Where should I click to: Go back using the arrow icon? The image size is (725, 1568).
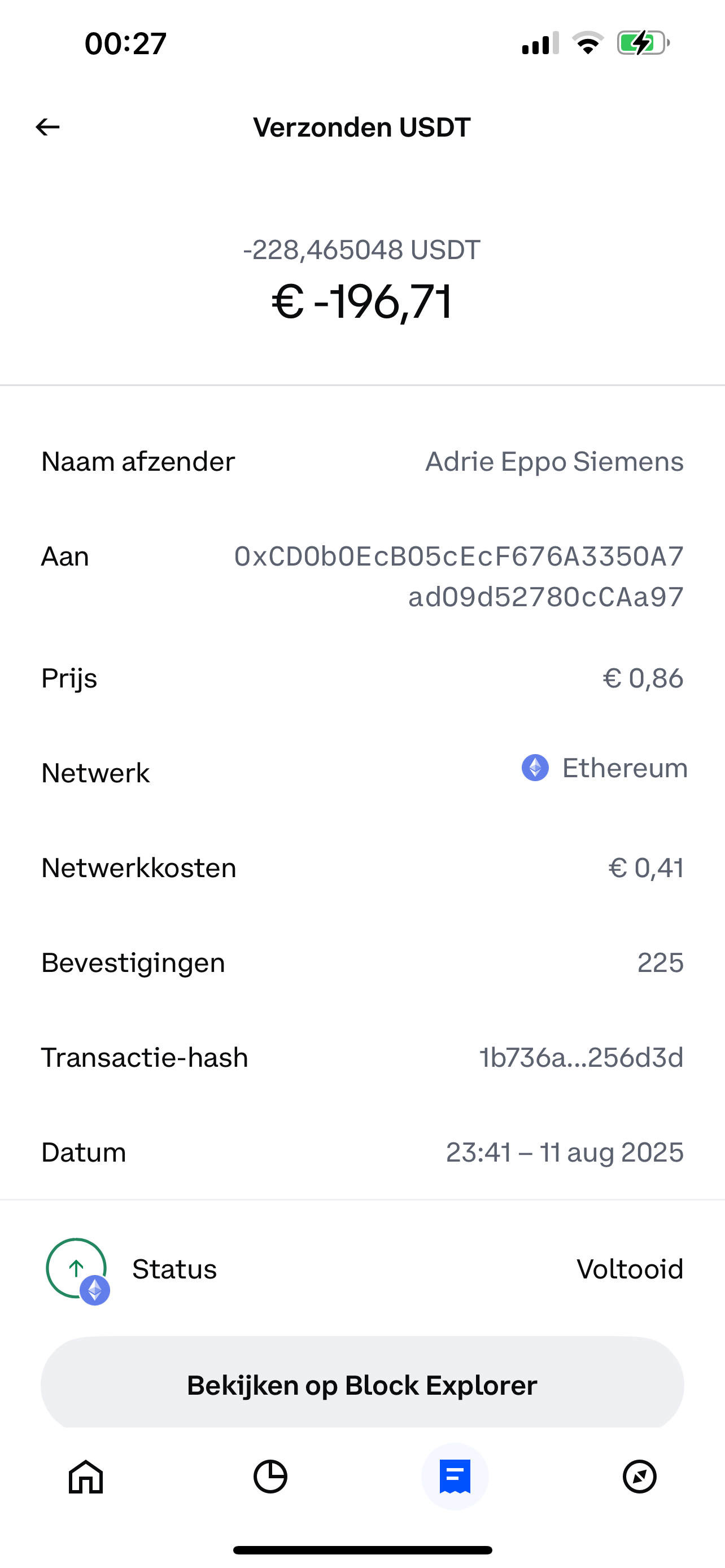[47, 127]
